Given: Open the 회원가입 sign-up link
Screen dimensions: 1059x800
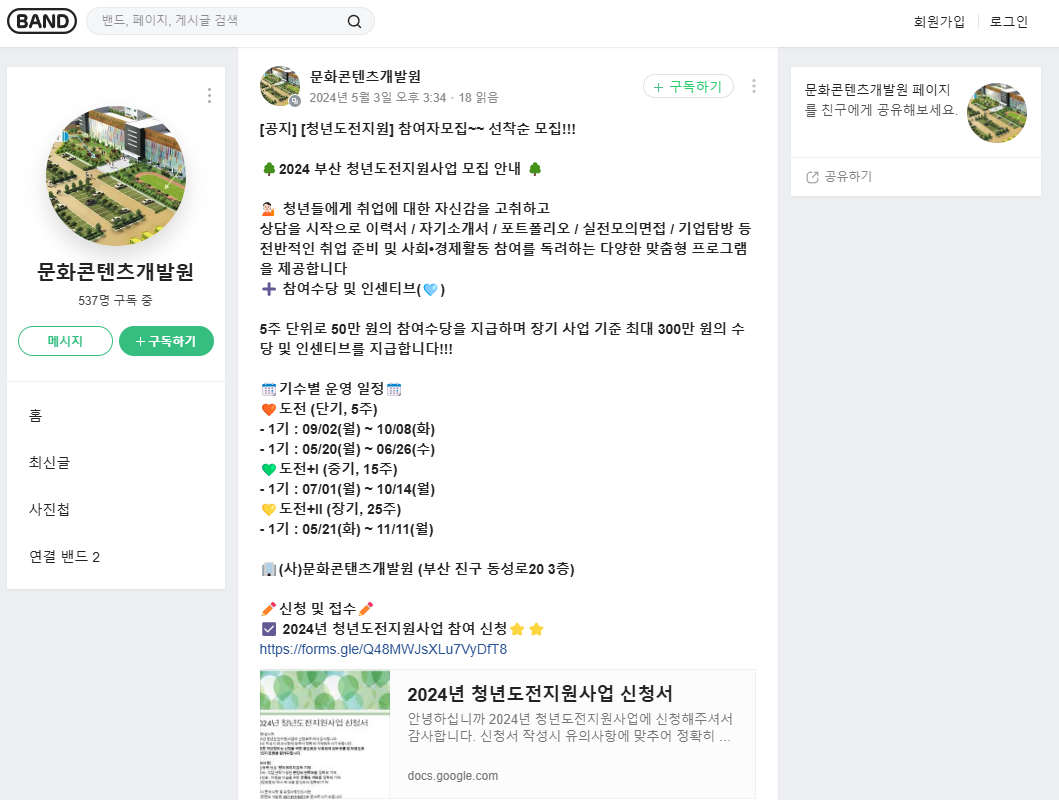Looking at the screenshot, I should pyautogui.click(x=939, y=21).
